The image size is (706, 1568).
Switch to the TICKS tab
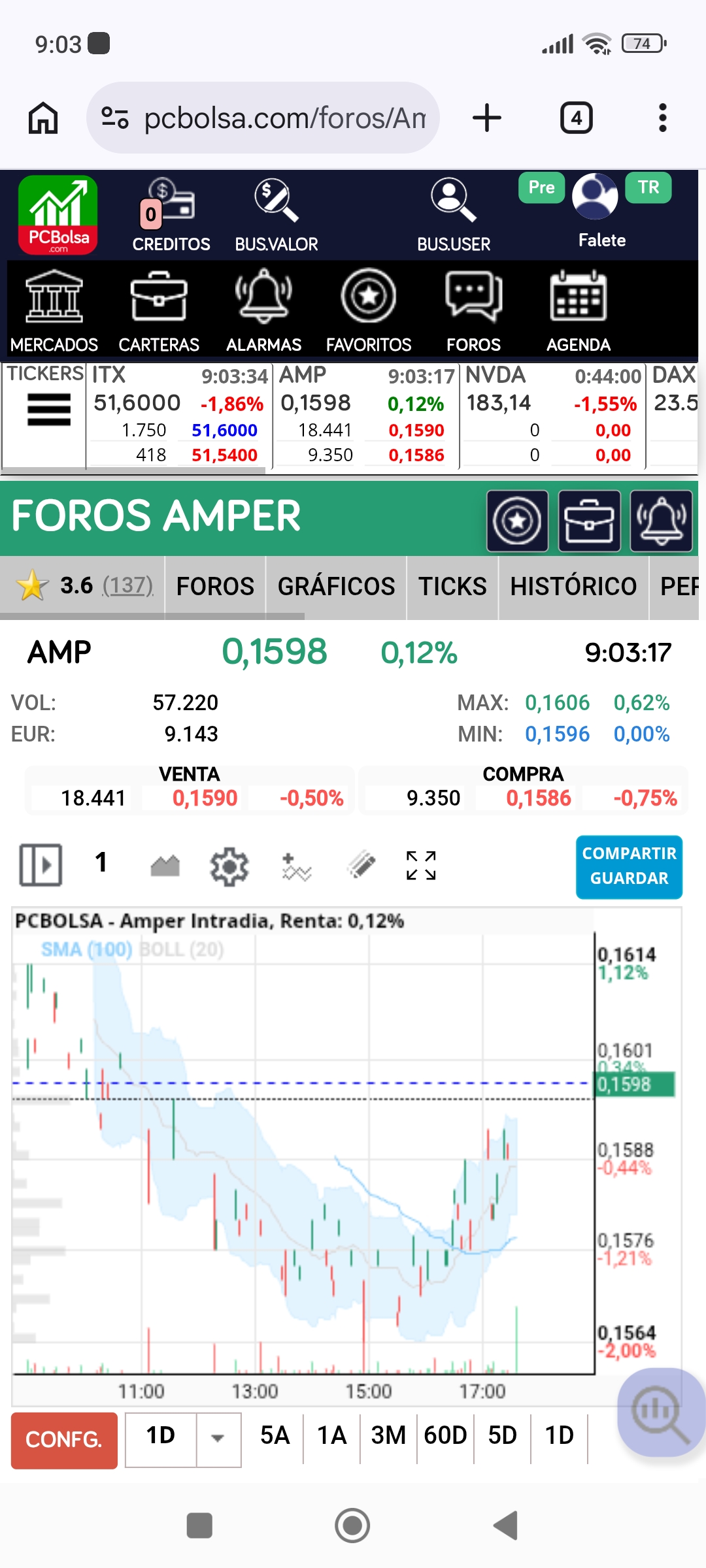452,586
